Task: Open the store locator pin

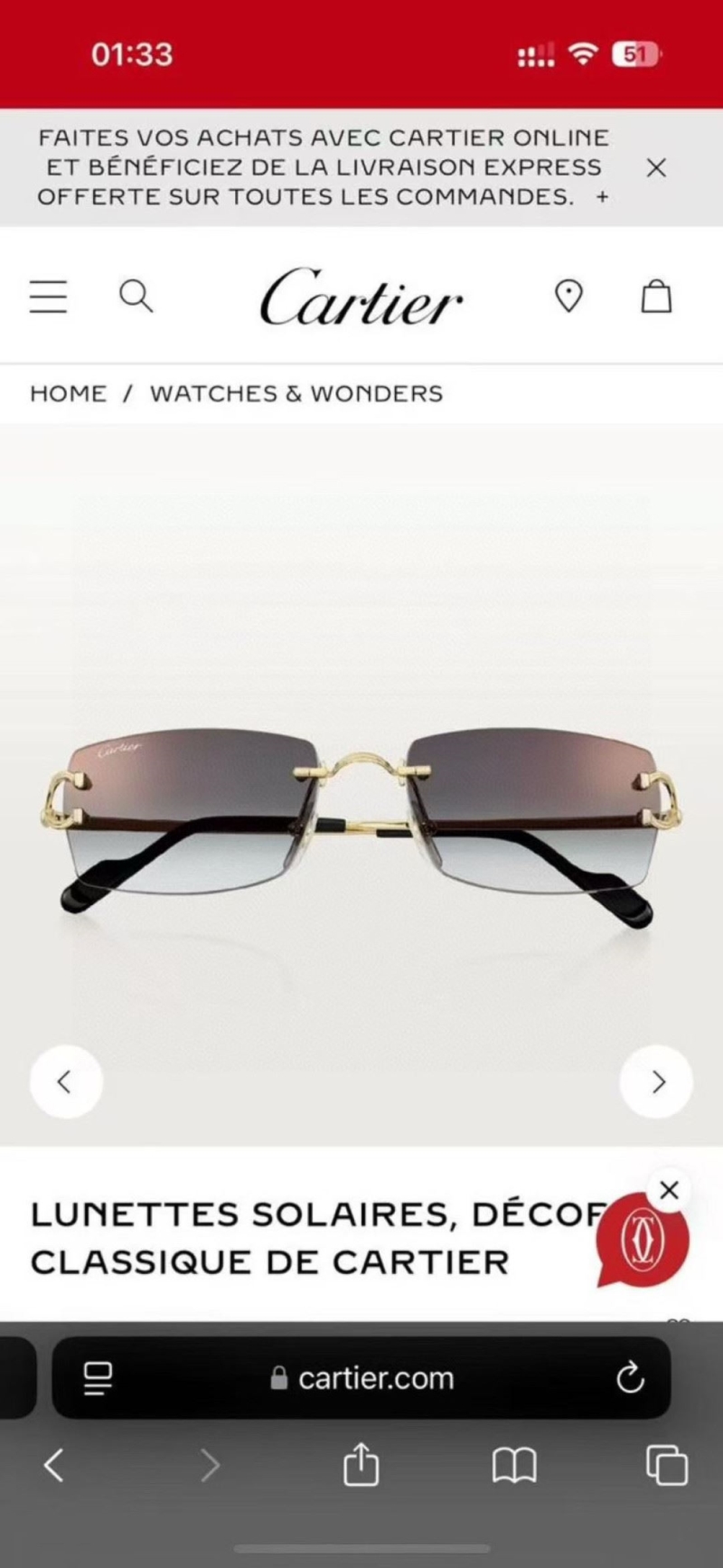Action: tap(568, 296)
